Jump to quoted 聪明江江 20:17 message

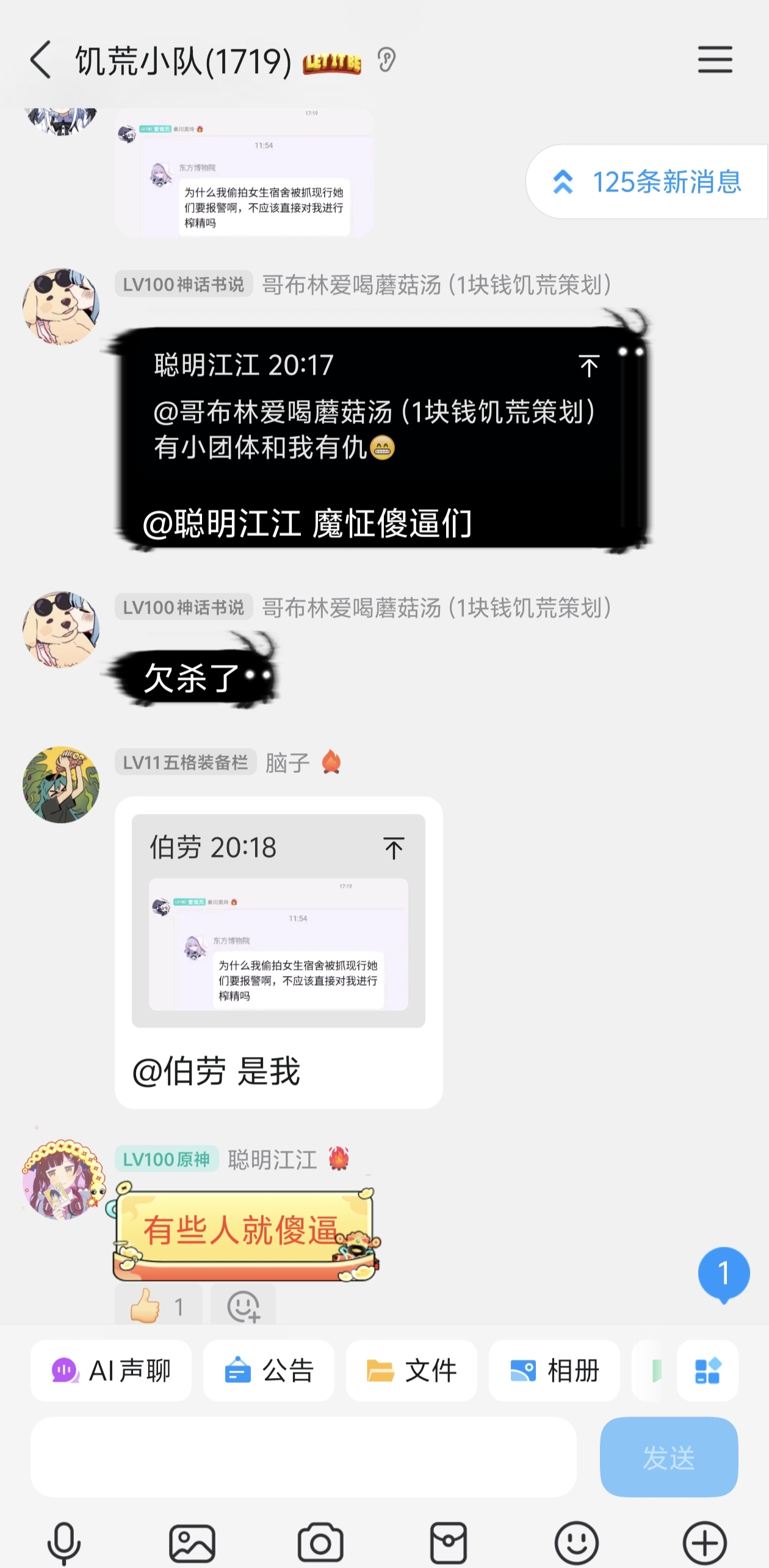(x=589, y=366)
